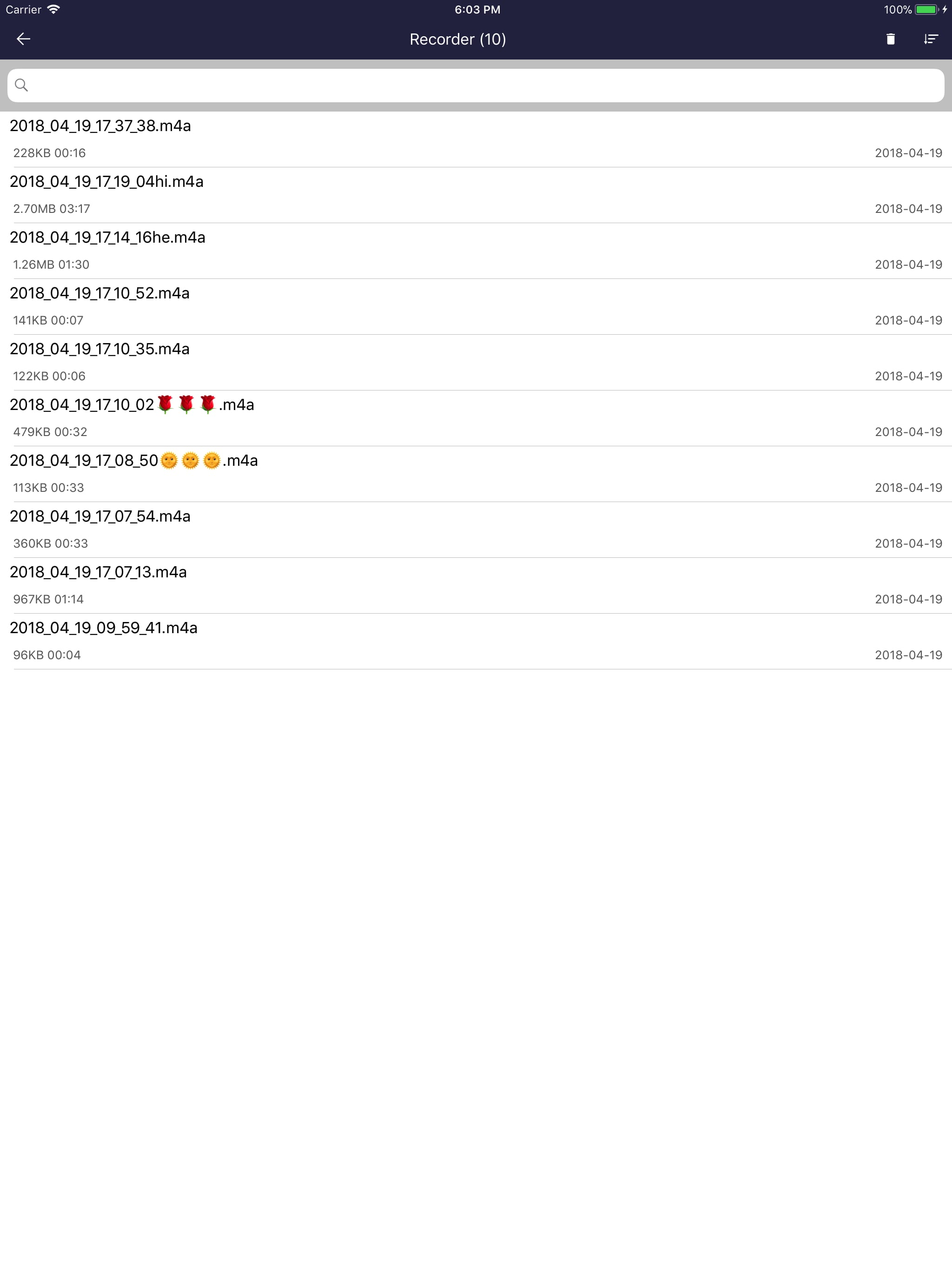The width and height of the screenshot is (952, 1270).
Task: Tap the battery indicator in the status bar
Action: (x=926, y=9)
